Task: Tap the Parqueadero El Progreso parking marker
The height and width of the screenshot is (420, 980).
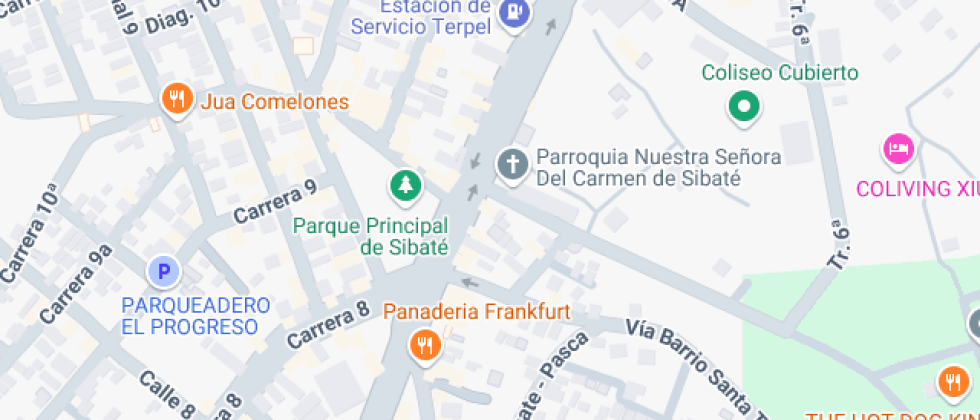Action: coord(164,271)
